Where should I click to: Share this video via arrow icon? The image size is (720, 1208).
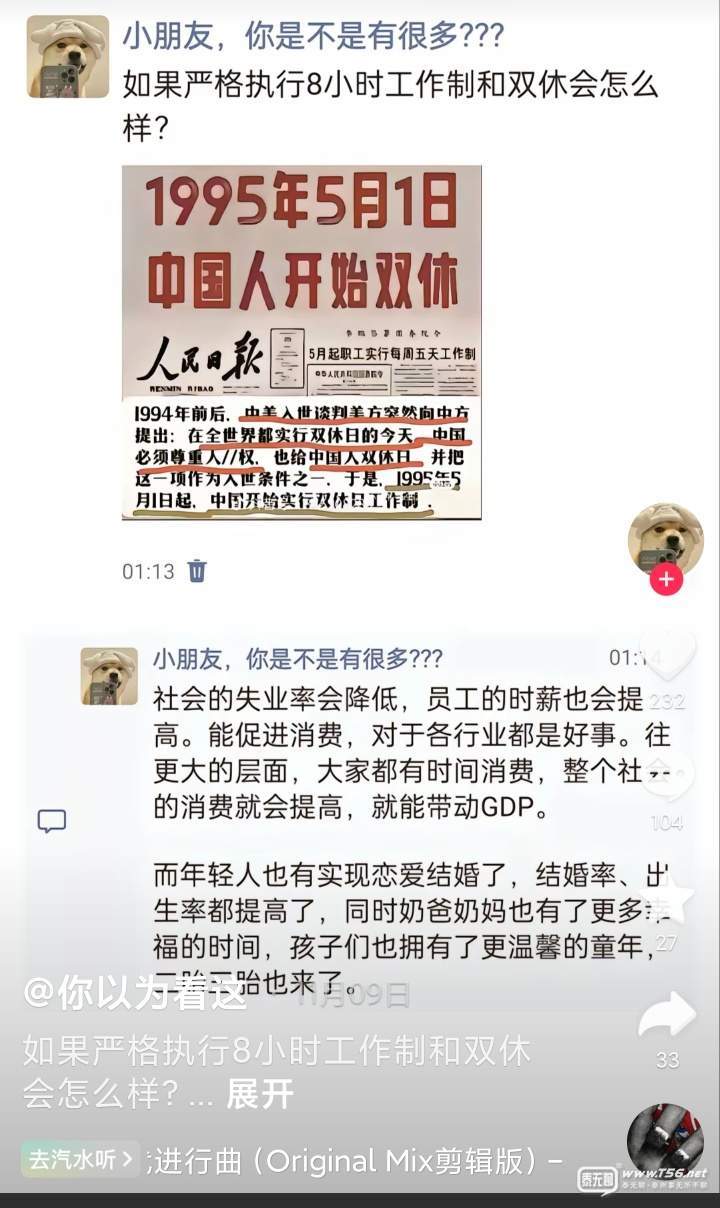(666, 1016)
